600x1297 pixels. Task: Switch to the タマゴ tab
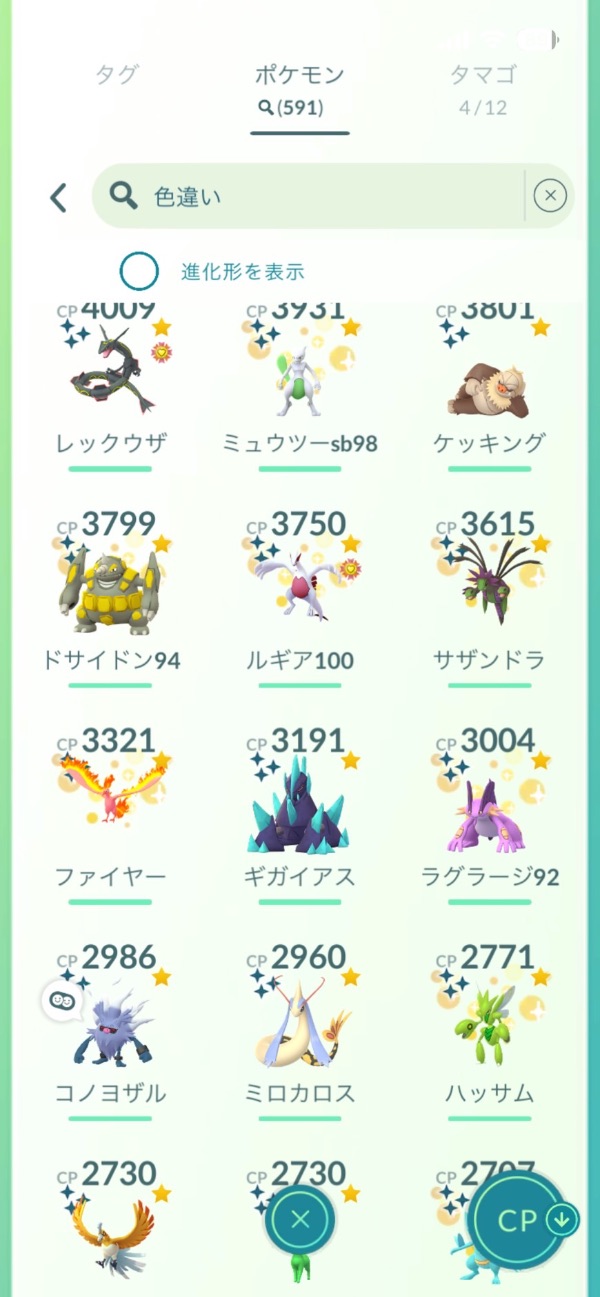pyautogui.click(x=482, y=74)
